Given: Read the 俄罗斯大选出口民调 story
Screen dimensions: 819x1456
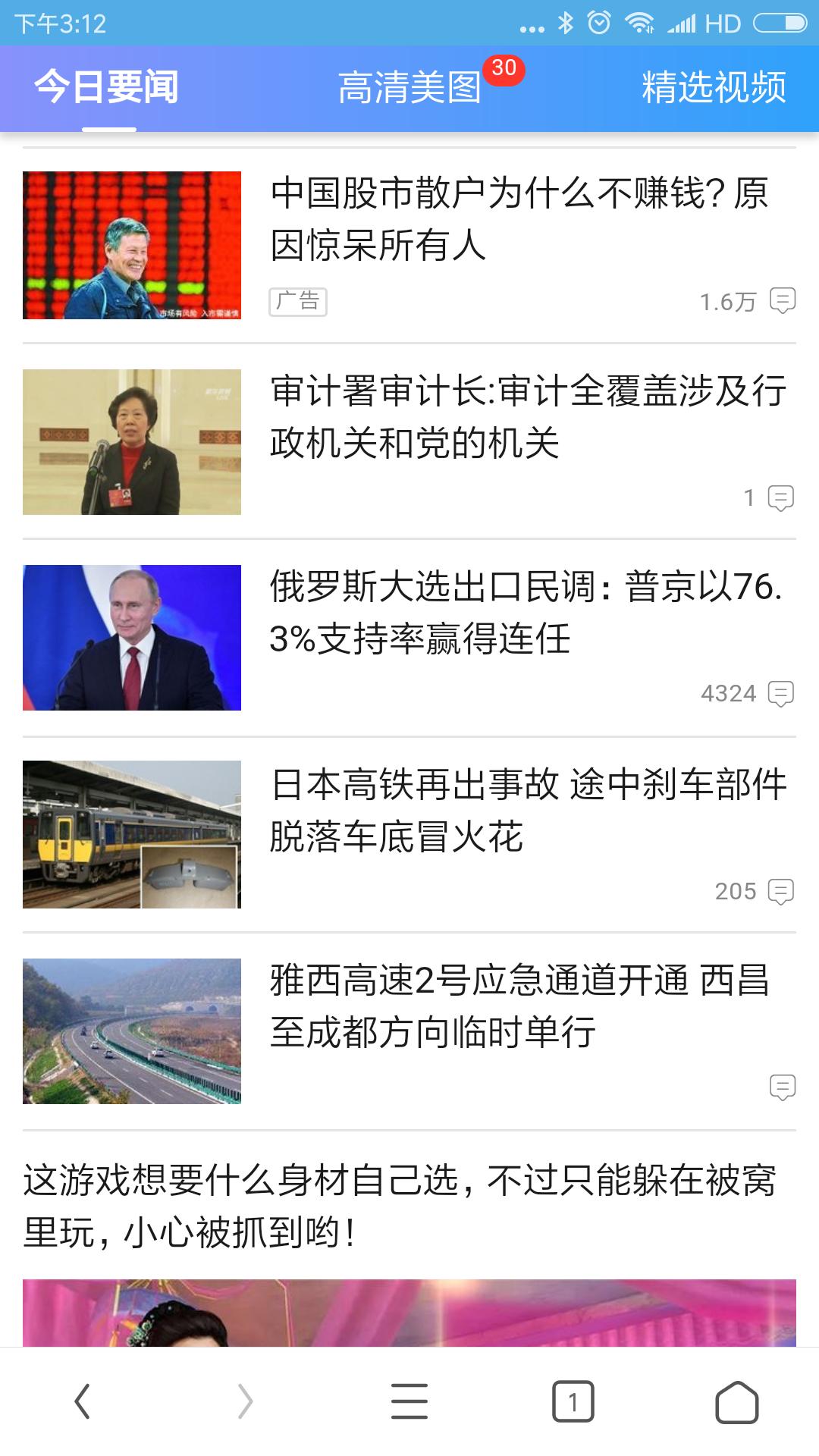Looking at the screenshot, I should point(526,612).
